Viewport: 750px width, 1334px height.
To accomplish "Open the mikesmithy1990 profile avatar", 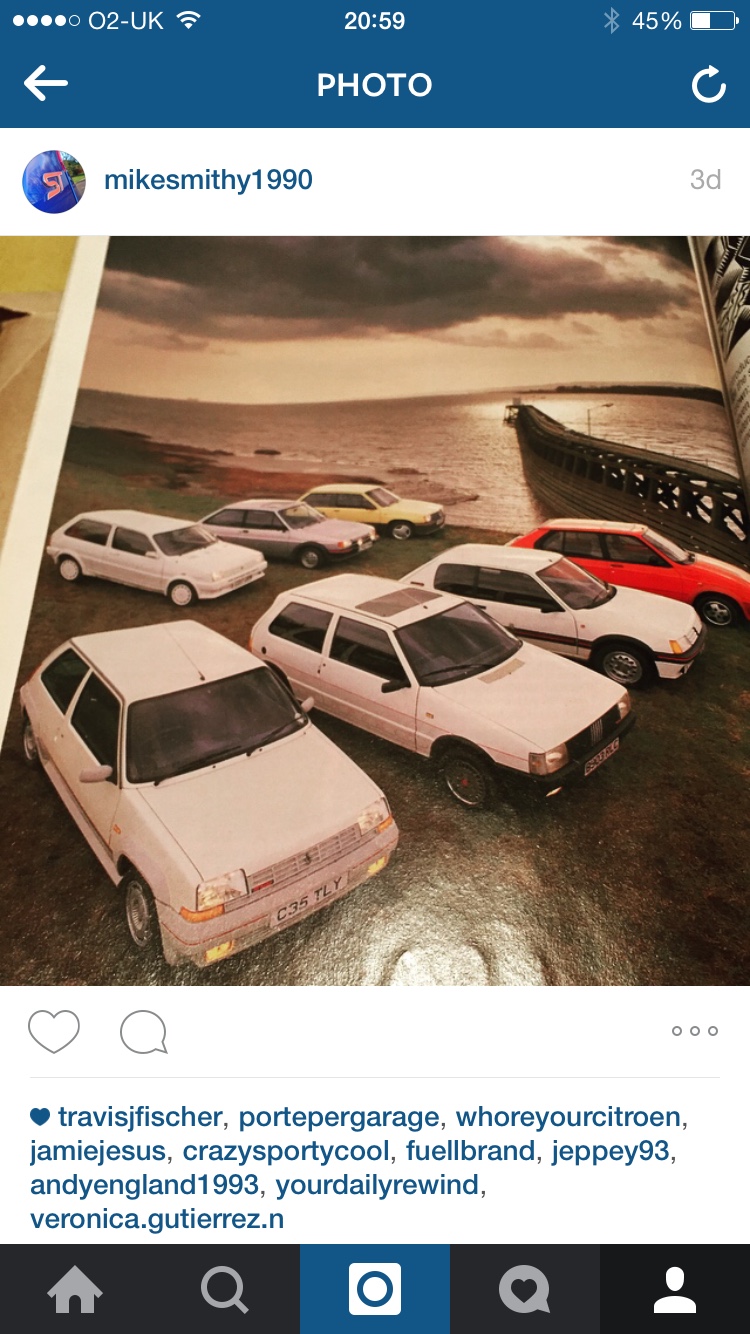I will click(x=54, y=181).
